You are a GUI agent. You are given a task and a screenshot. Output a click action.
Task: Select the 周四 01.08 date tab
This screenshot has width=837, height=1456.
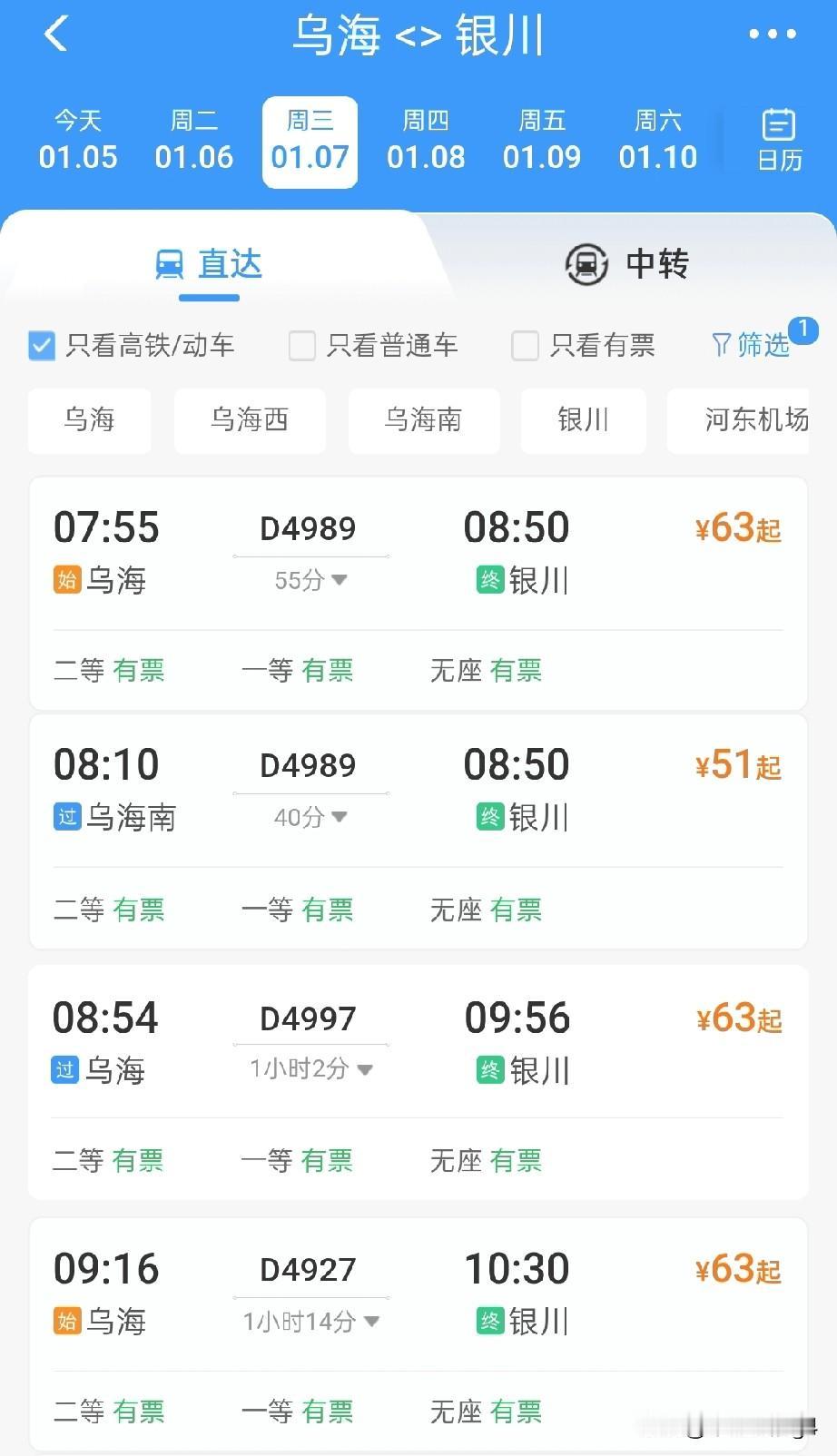tap(426, 141)
